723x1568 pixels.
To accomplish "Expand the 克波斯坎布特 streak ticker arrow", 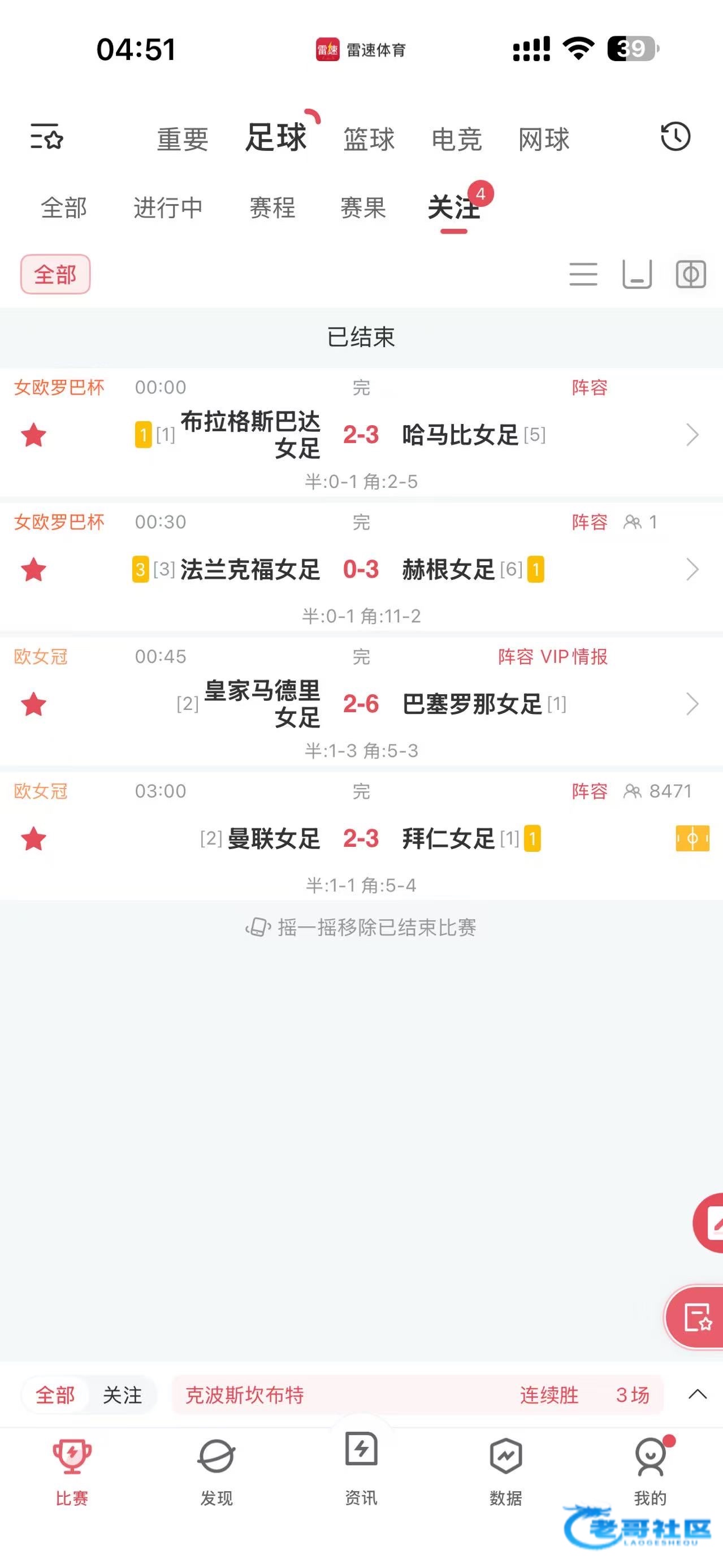I will point(698,1394).
